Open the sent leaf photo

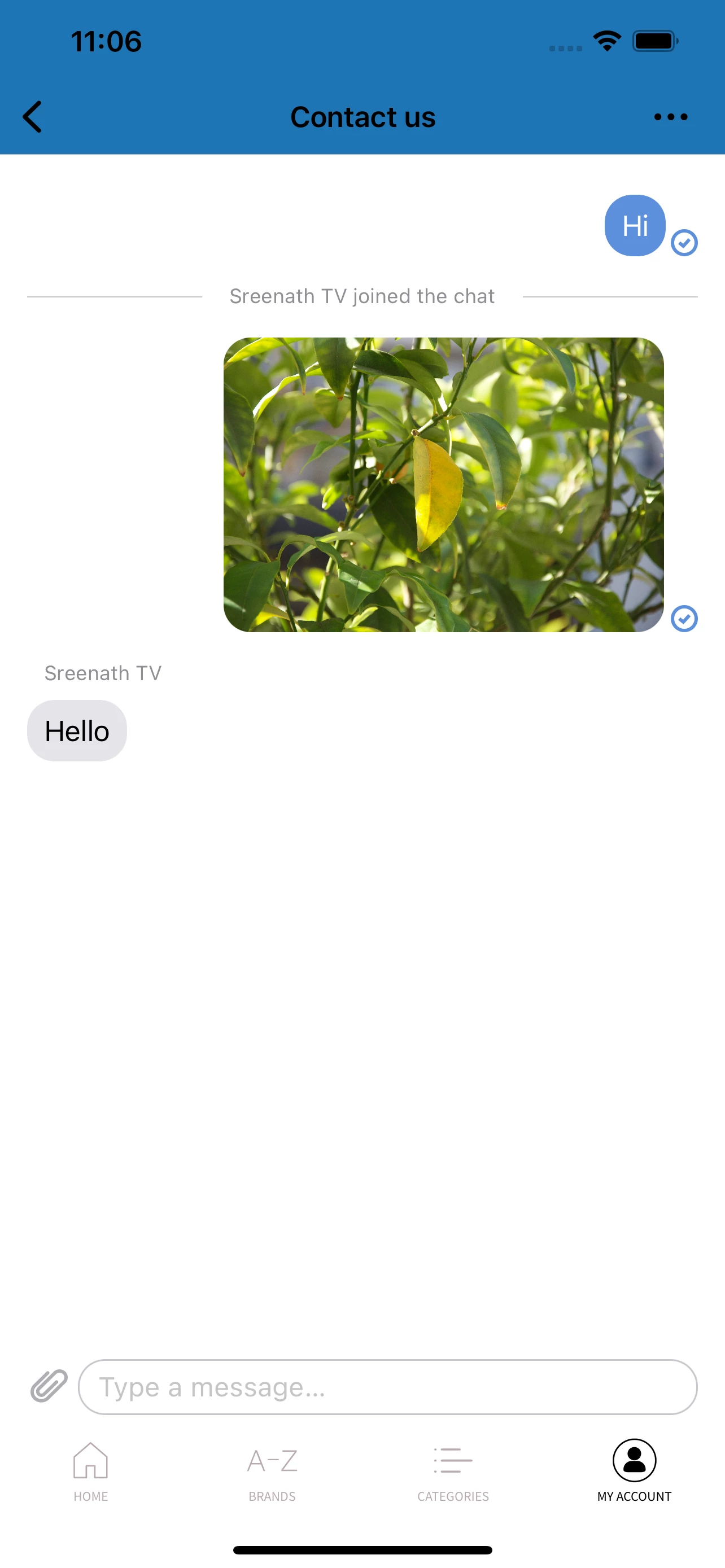[x=443, y=484]
